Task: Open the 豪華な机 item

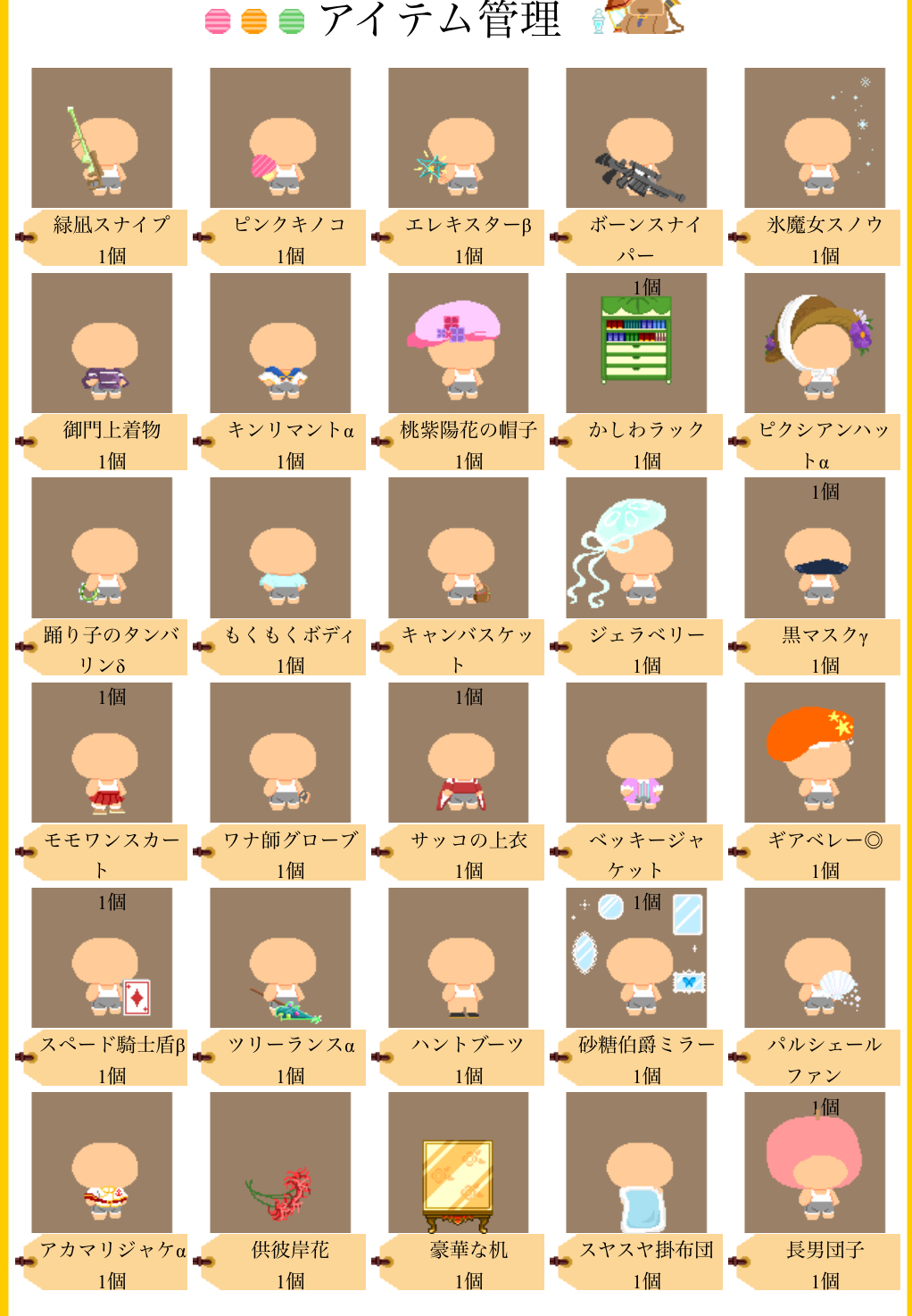Action: 459,1163
